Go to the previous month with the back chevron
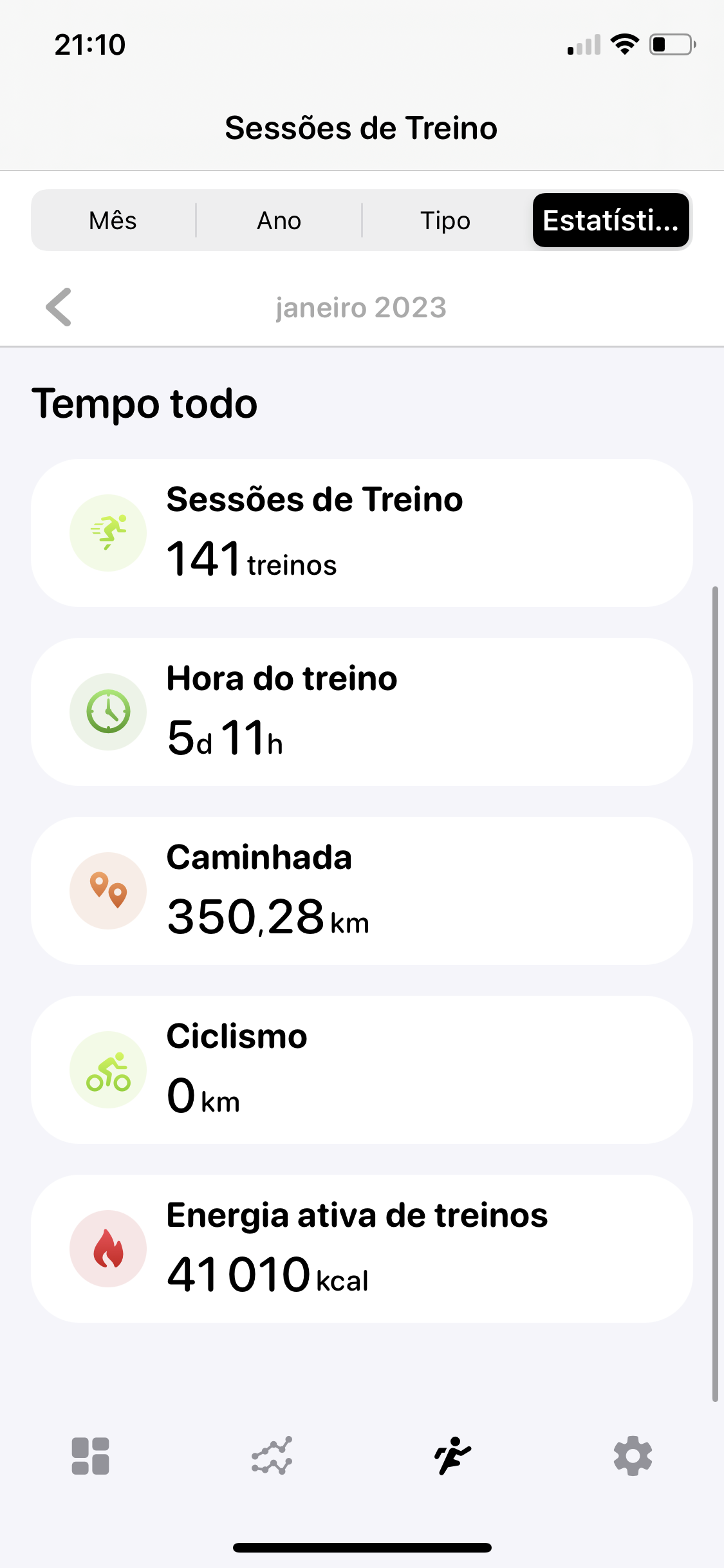Viewport: 724px width, 1568px height. (x=59, y=307)
